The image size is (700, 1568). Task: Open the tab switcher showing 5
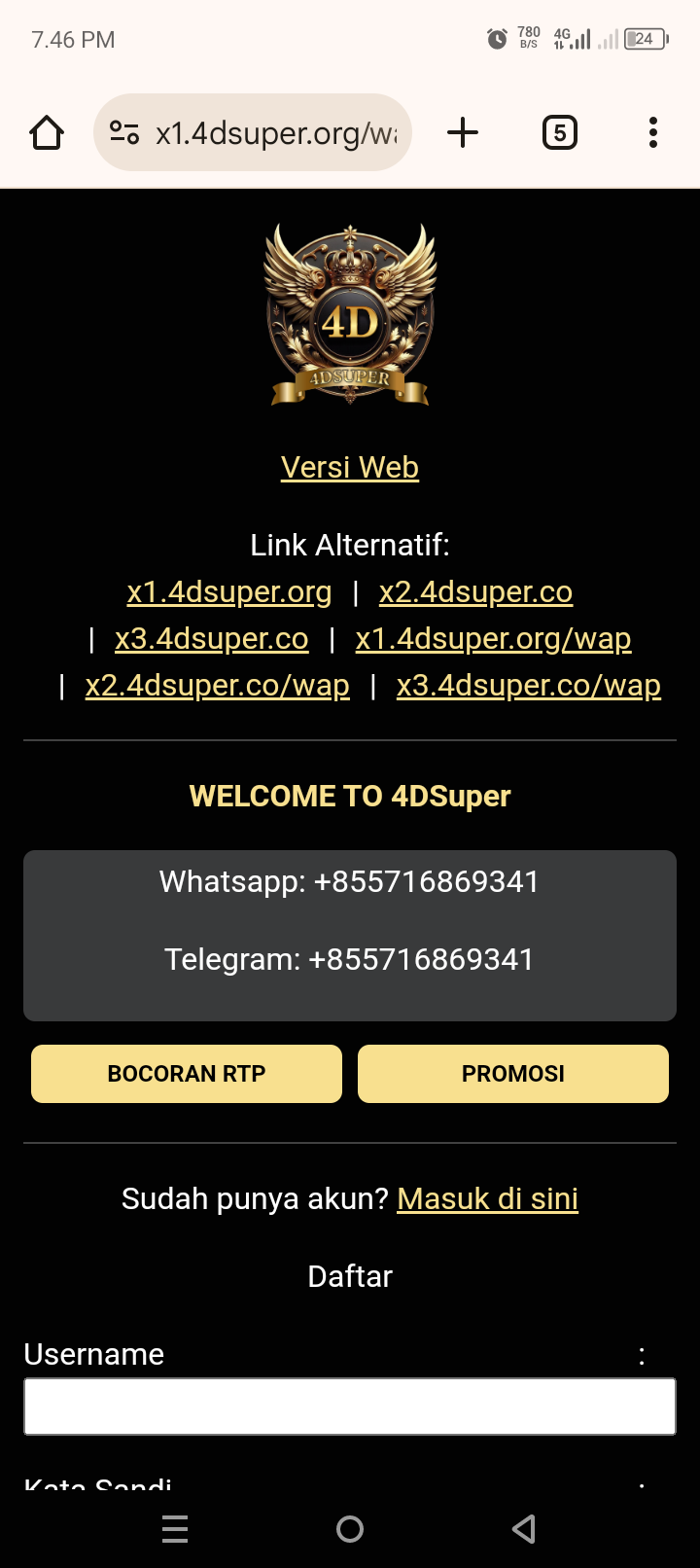559,132
